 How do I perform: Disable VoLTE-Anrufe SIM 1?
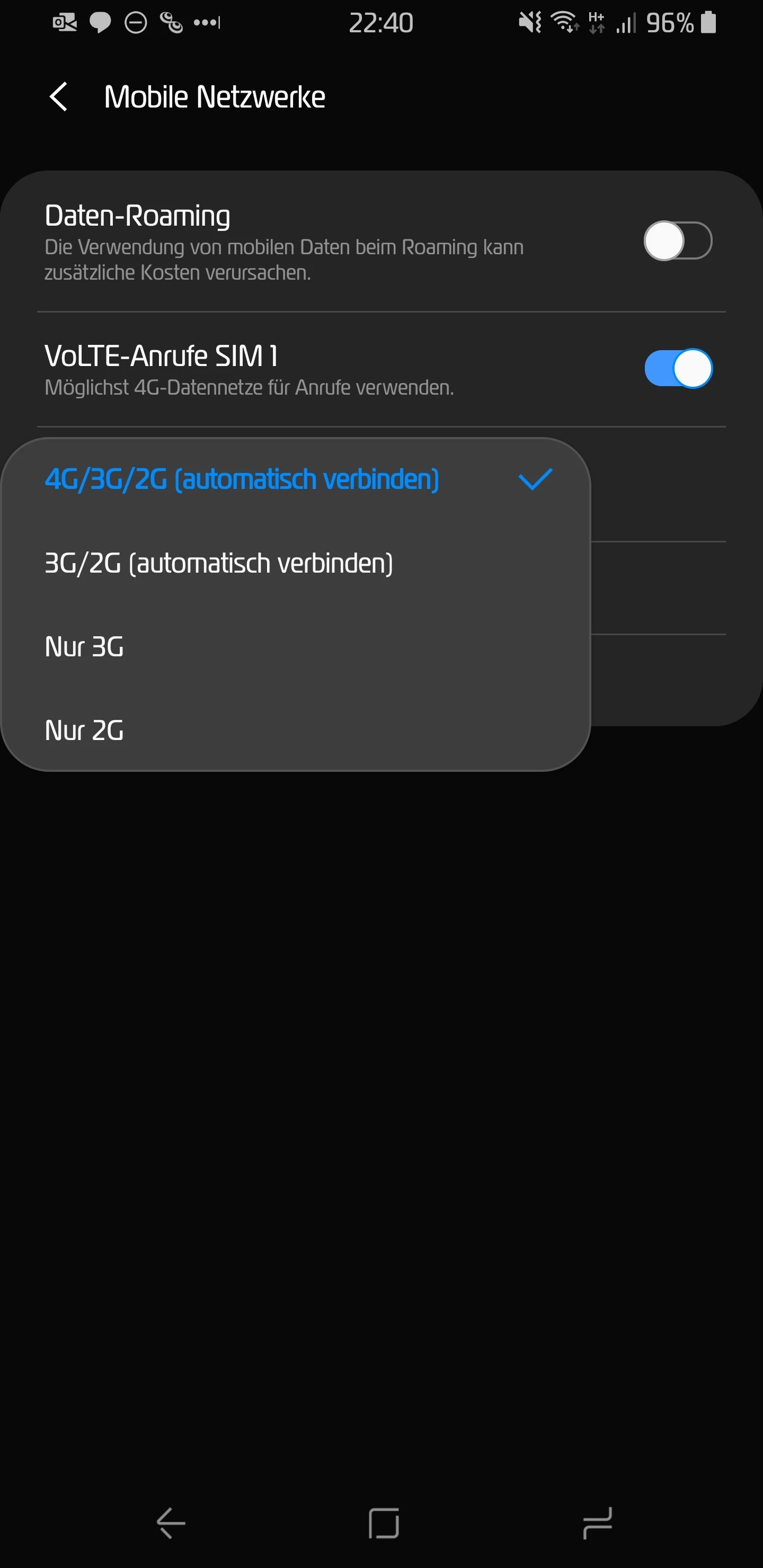[677, 368]
